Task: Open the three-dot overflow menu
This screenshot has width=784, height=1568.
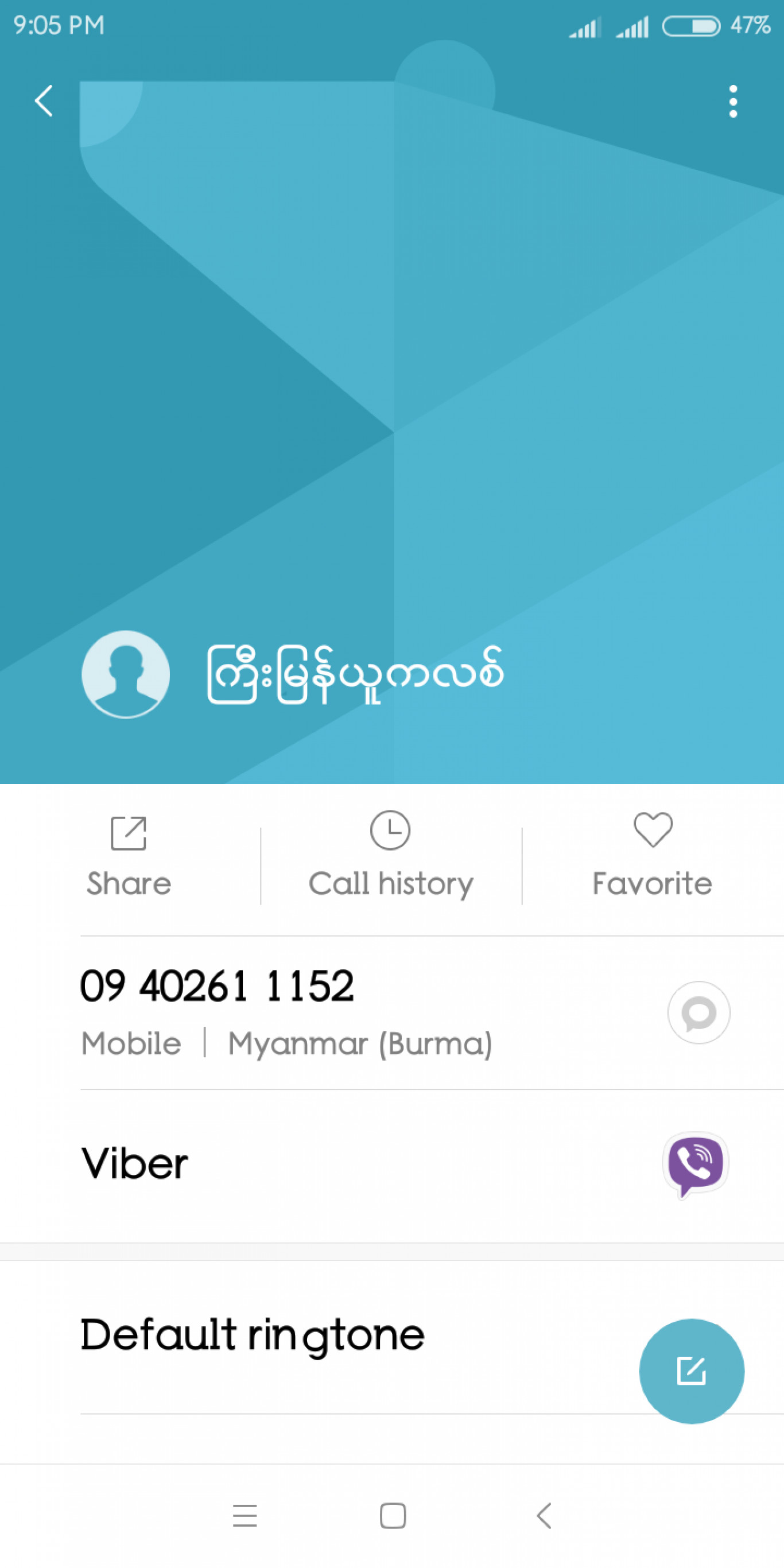Action: tap(733, 101)
